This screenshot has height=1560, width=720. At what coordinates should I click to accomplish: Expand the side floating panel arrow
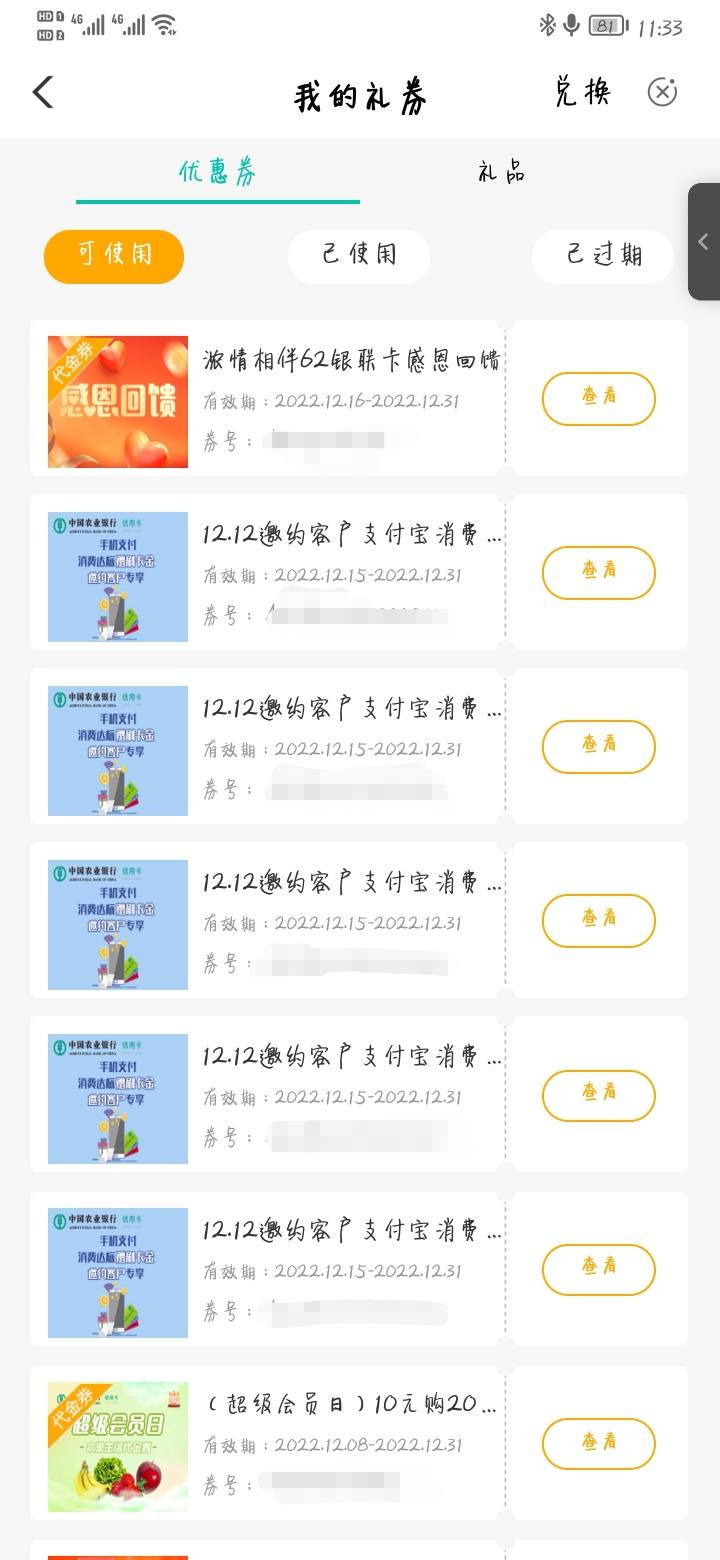[x=704, y=242]
